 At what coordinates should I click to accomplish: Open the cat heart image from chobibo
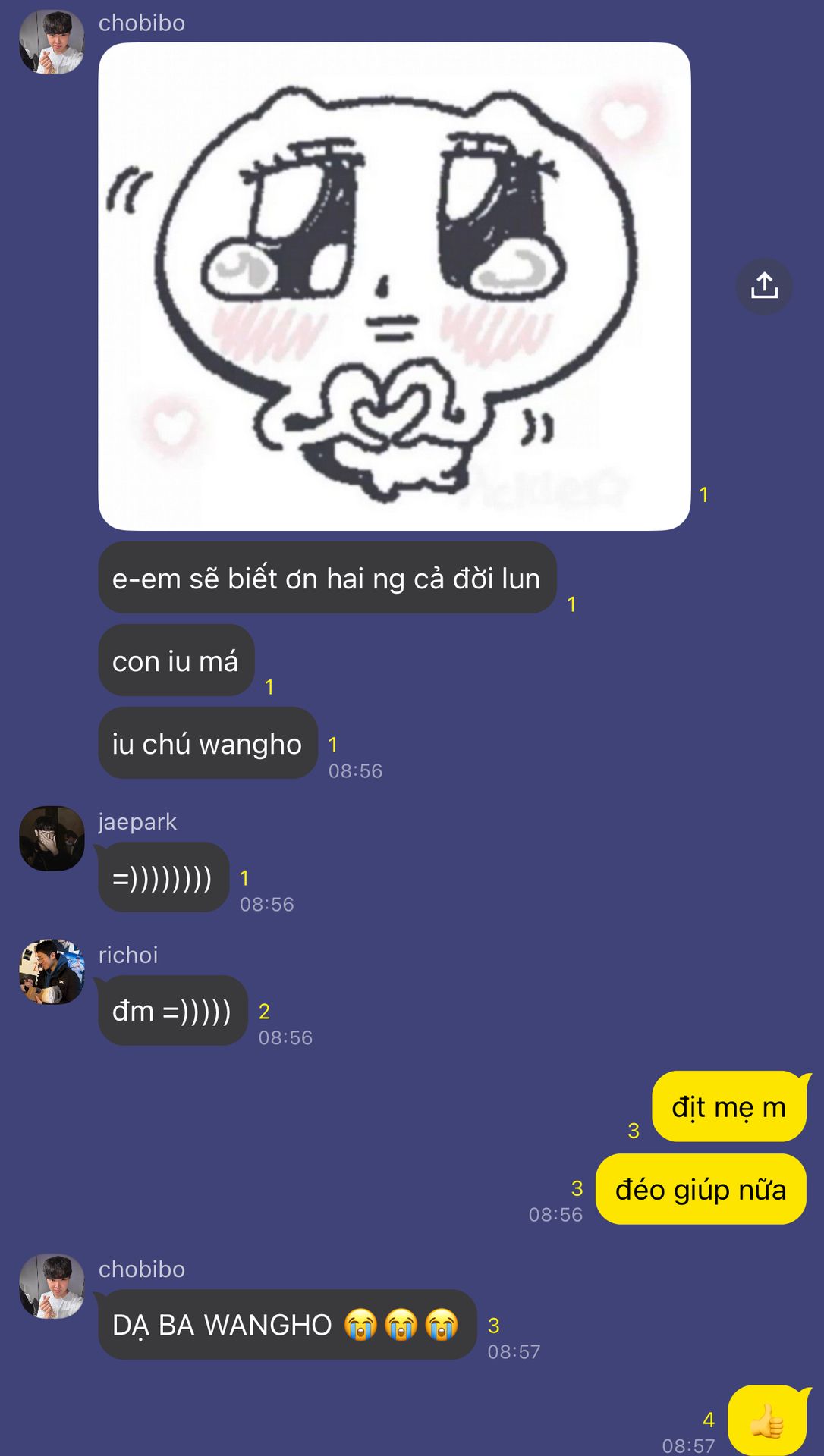point(395,286)
